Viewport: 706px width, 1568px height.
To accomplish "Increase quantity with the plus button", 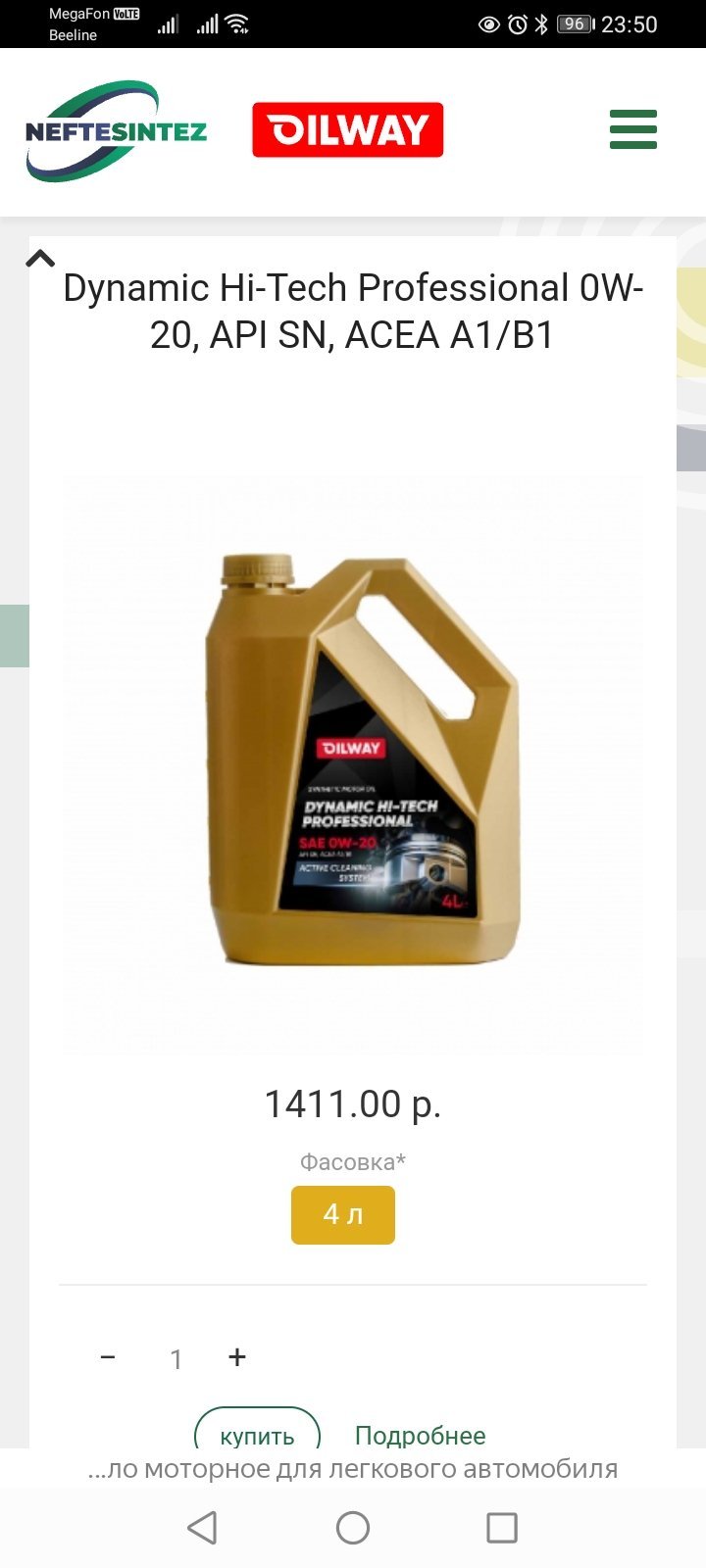I will click(x=236, y=1357).
